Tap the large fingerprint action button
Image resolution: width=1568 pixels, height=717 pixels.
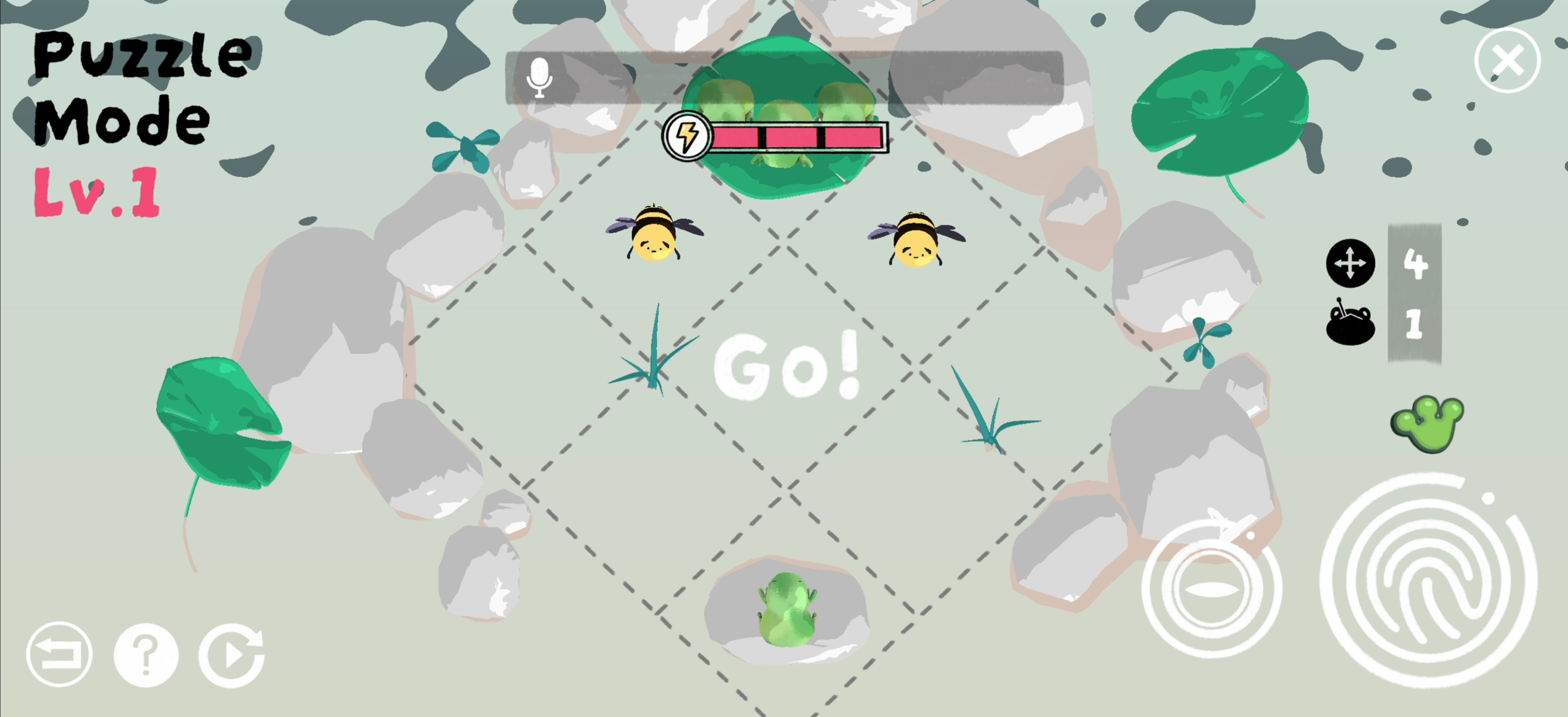click(x=1428, y=581)
